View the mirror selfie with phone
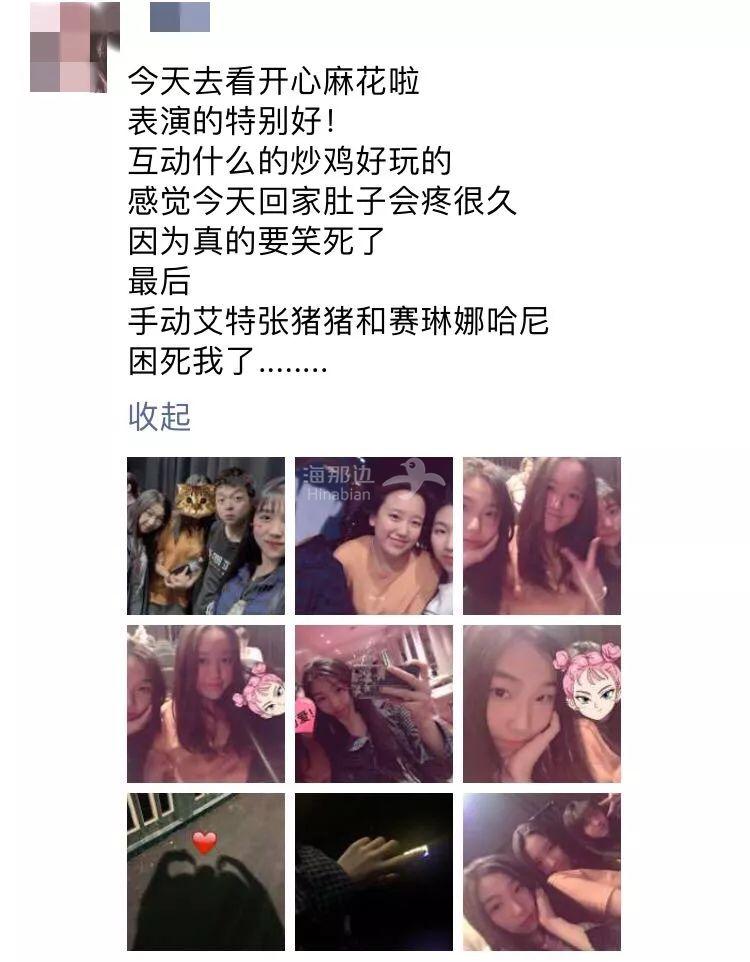750x962 pixels. (x=373, y=704)
